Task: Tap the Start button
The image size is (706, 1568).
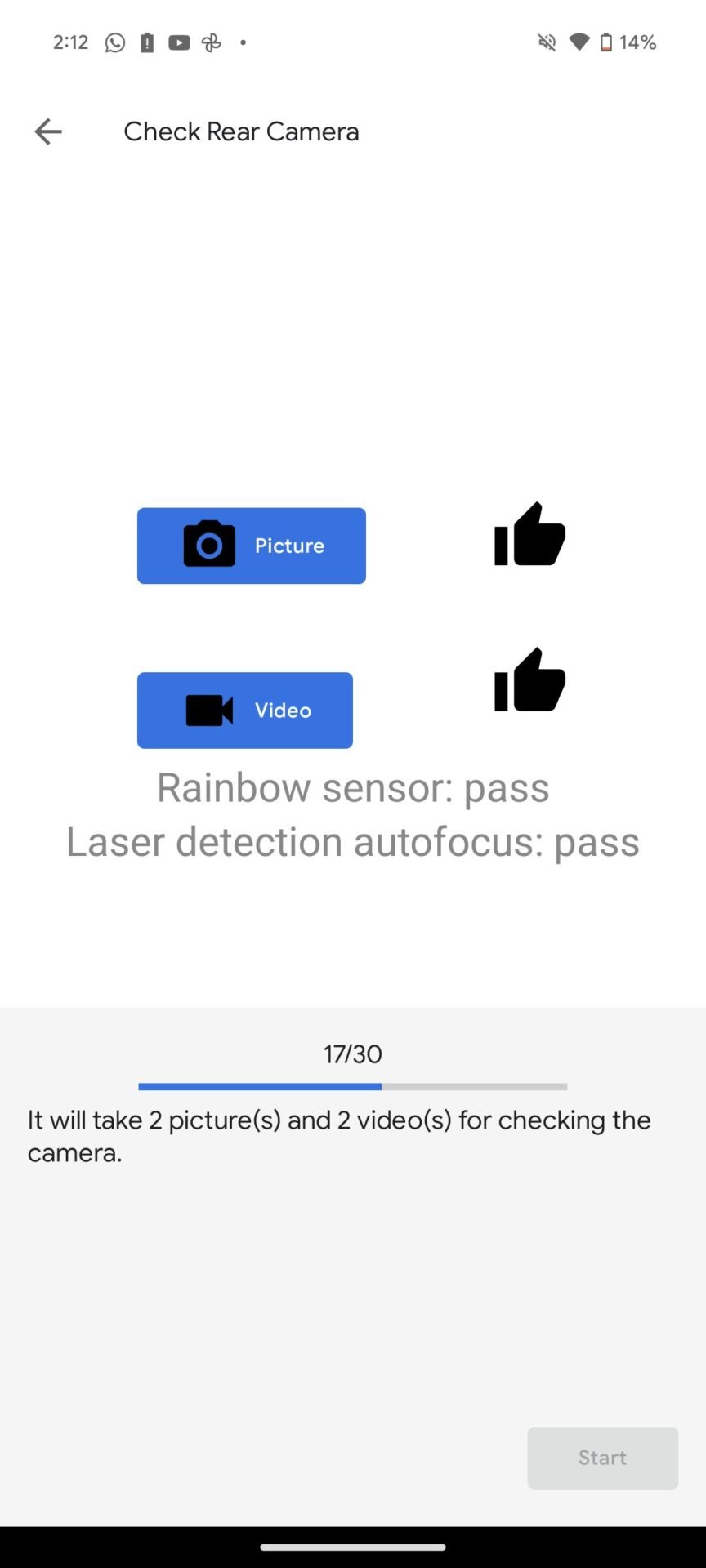Action: [x=603, y=1458]
